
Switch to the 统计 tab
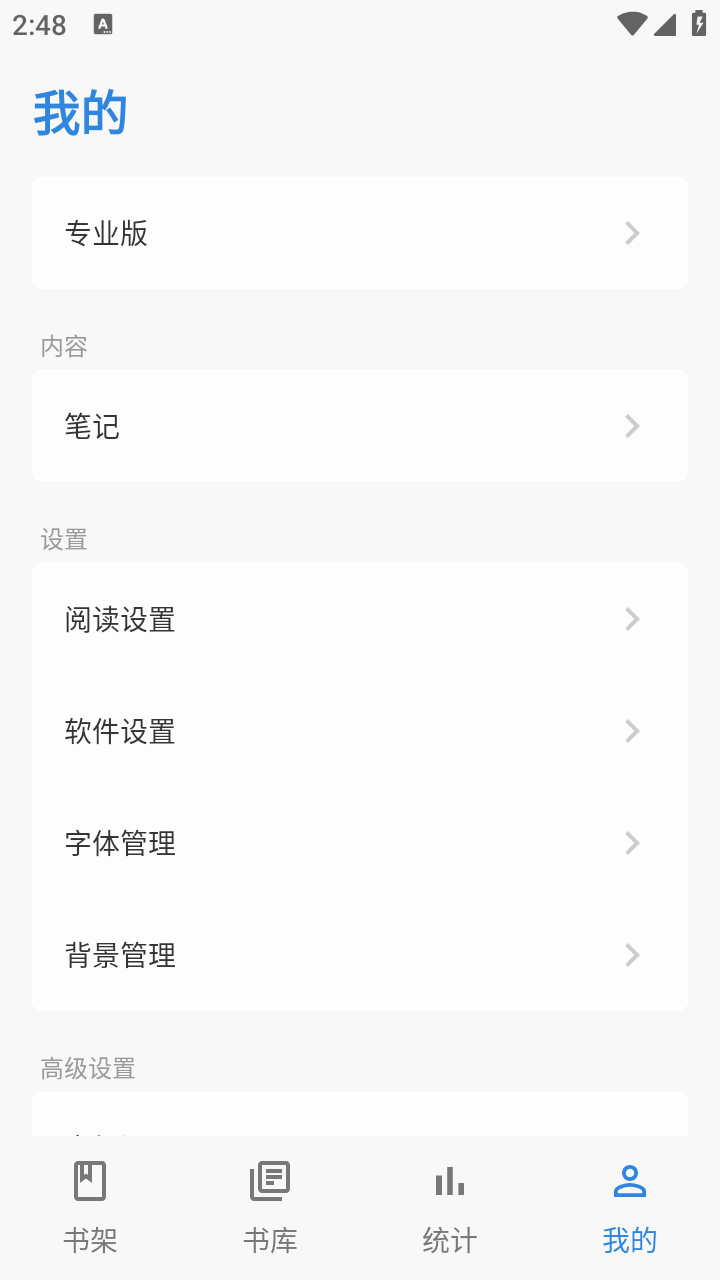(x=449, y=1208)
